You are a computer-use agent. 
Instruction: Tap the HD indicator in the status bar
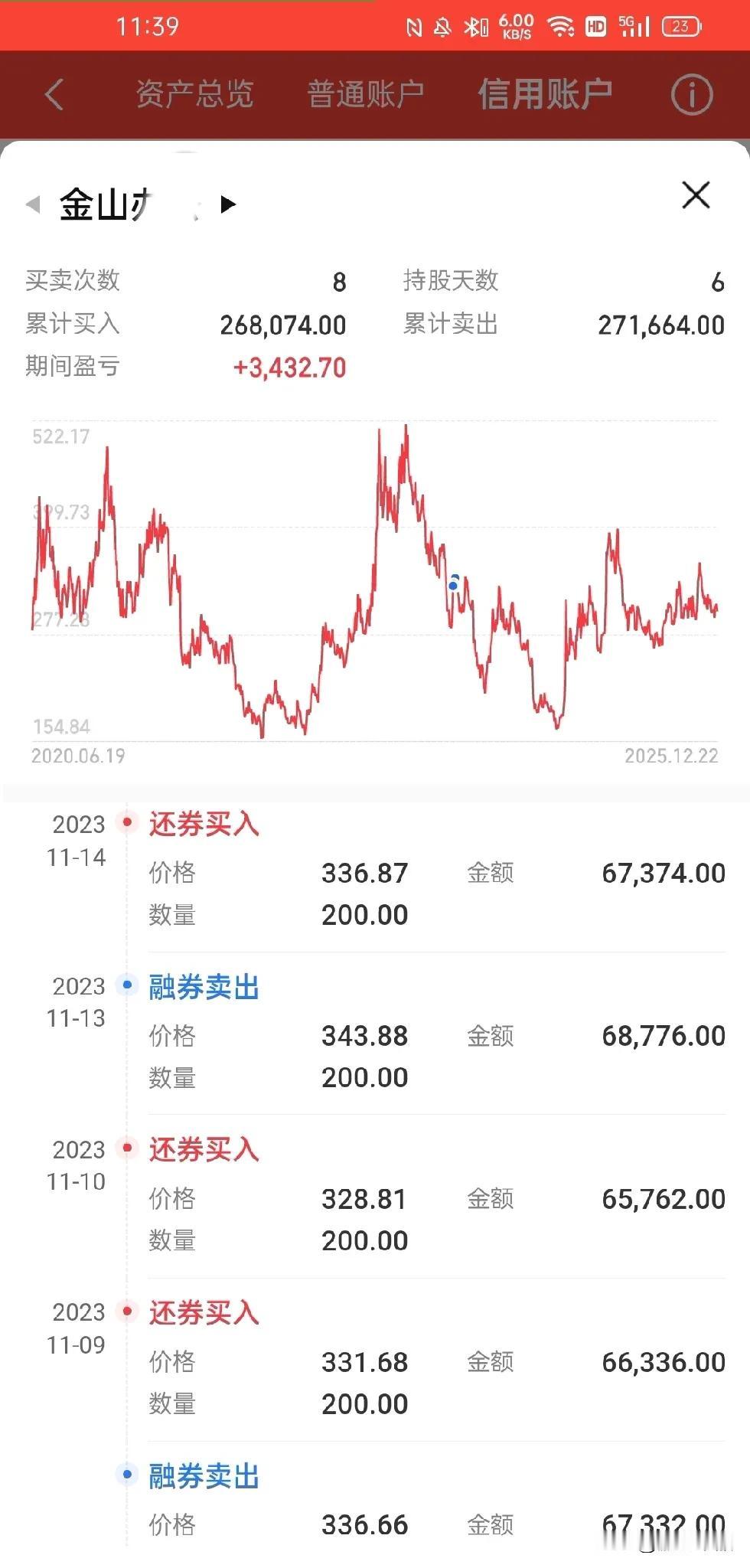tap(596, 26)
